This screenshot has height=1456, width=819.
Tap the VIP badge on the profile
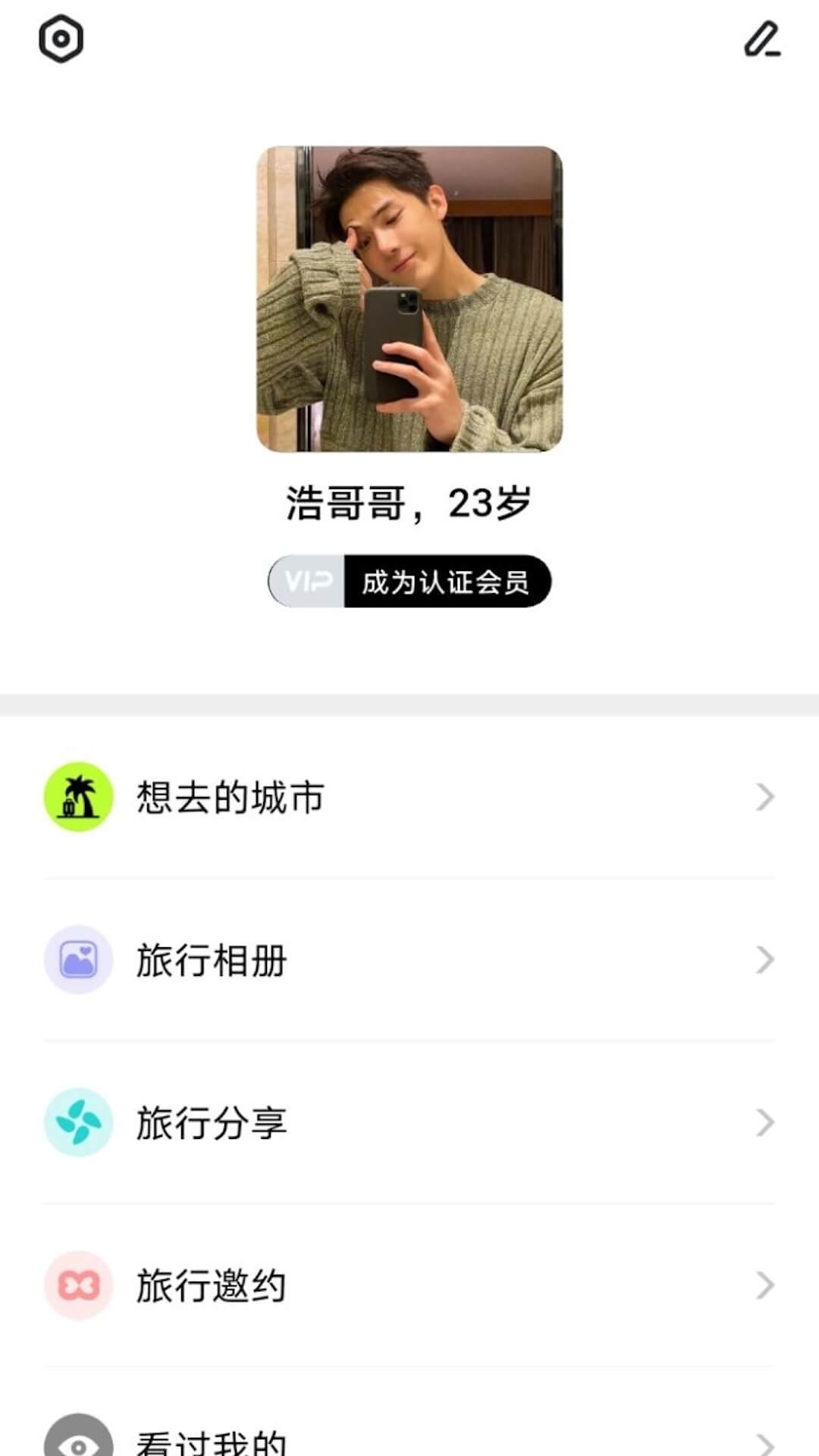307,580
